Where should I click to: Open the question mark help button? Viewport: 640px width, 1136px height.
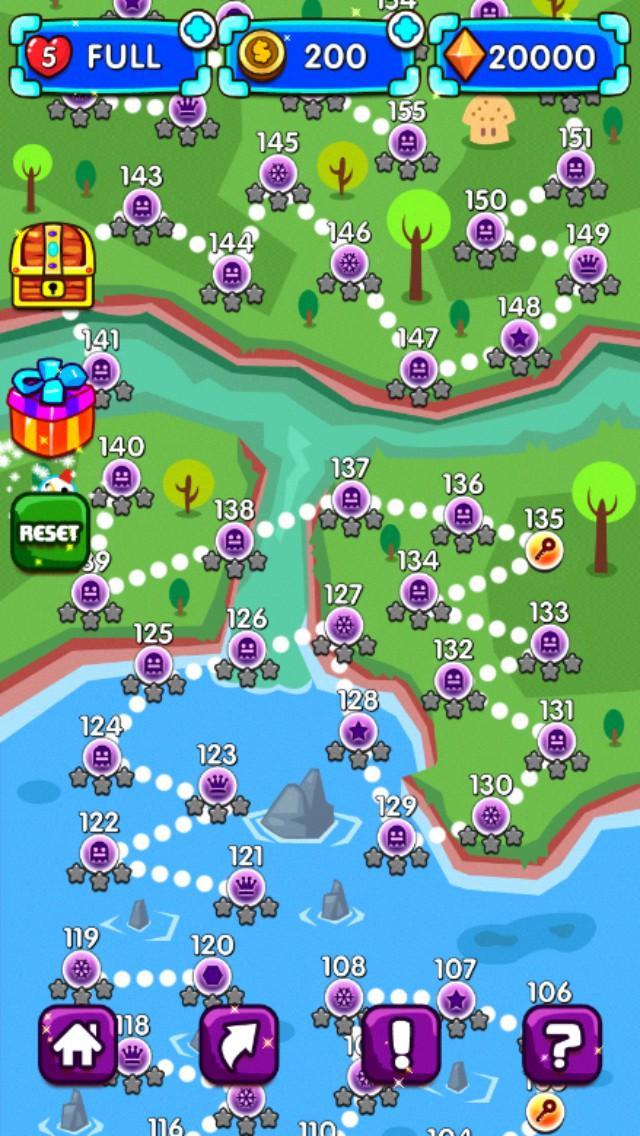562,1045
